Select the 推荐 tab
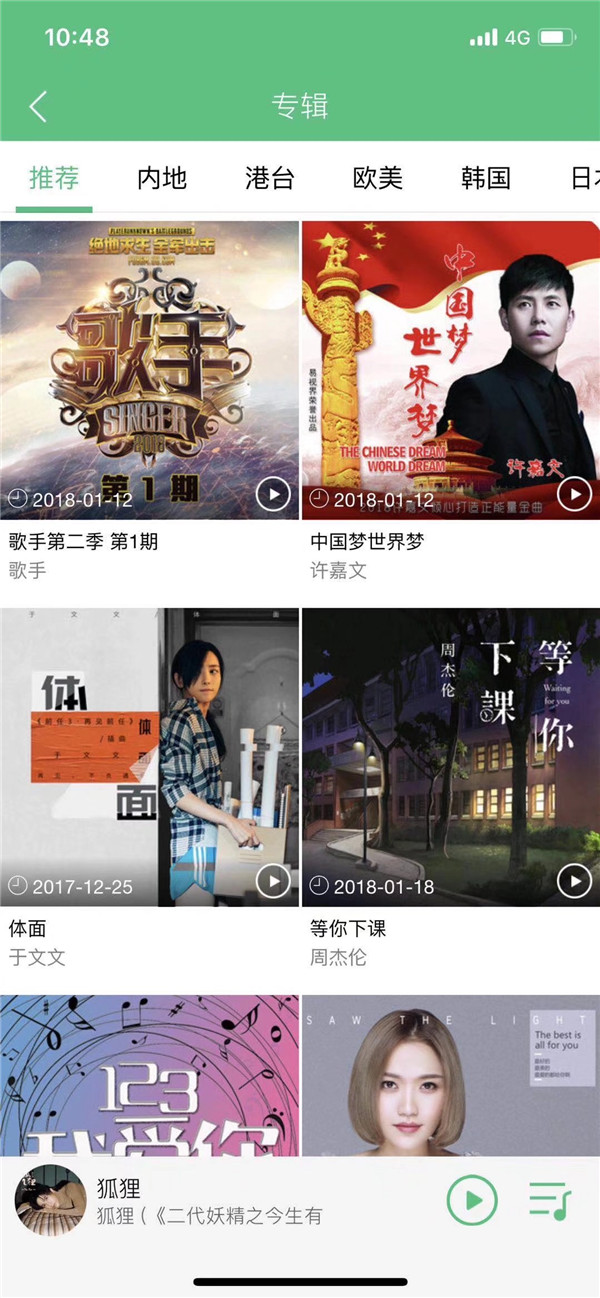600x1298 pixels. [54, 179]
